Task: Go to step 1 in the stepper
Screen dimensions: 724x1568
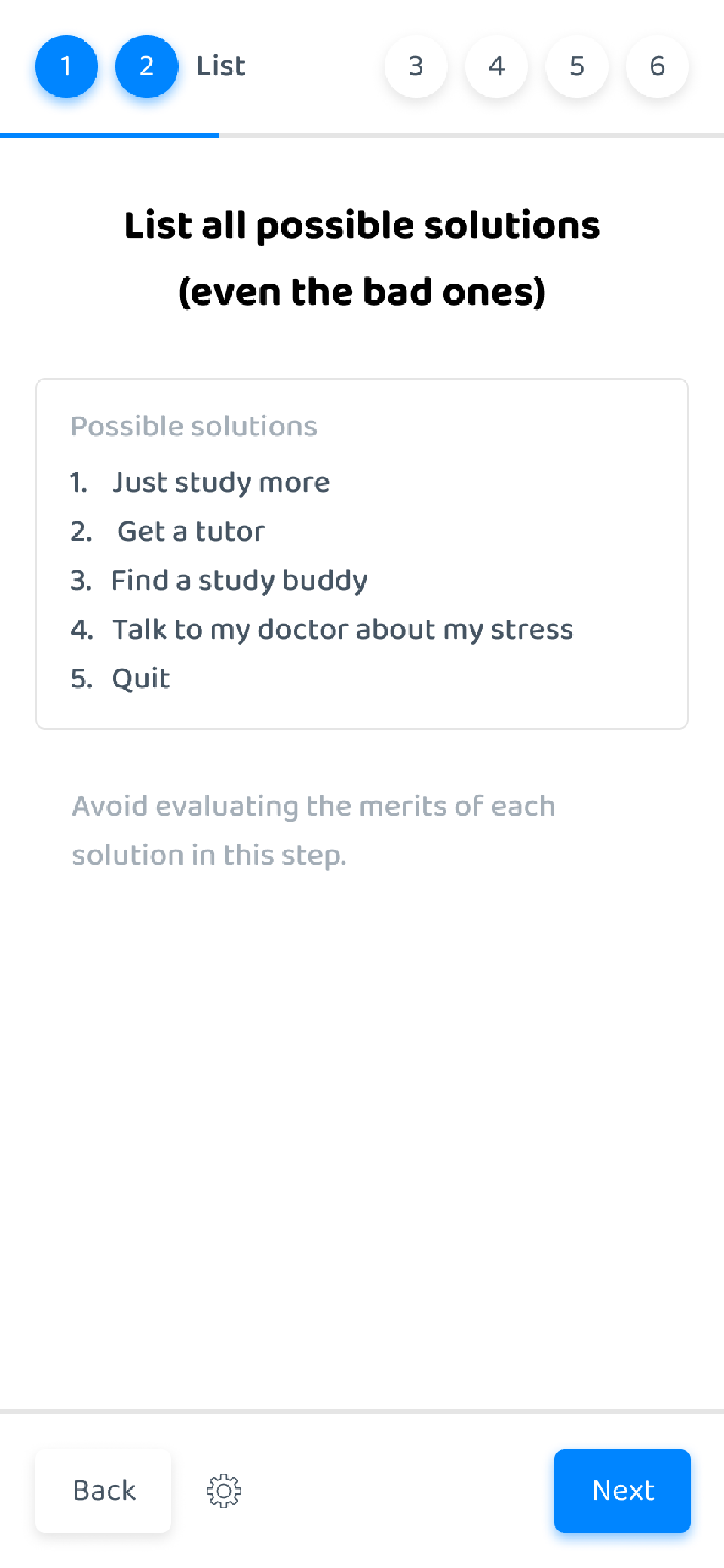Action: pyautogui.click(x=66, y=66)
